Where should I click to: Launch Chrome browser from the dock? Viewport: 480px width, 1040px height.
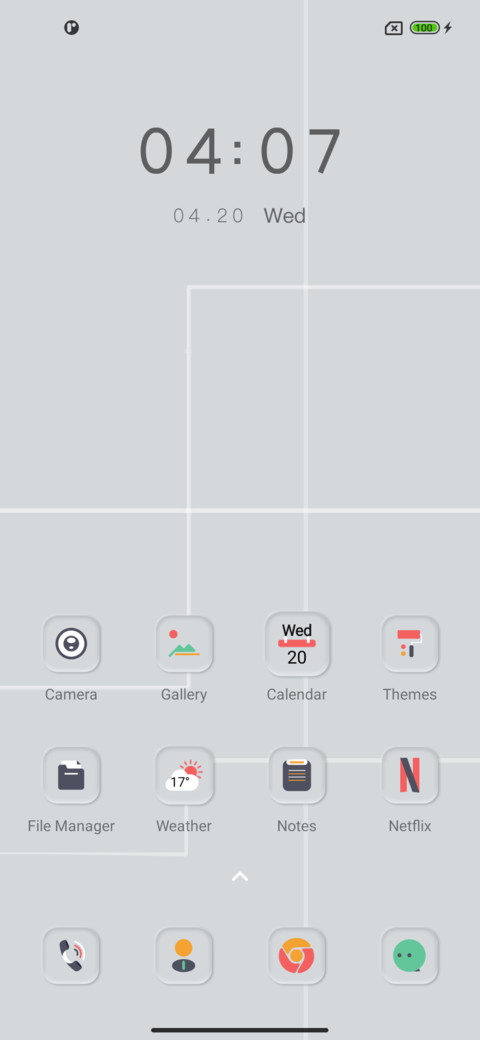click(x=297, y=956)
